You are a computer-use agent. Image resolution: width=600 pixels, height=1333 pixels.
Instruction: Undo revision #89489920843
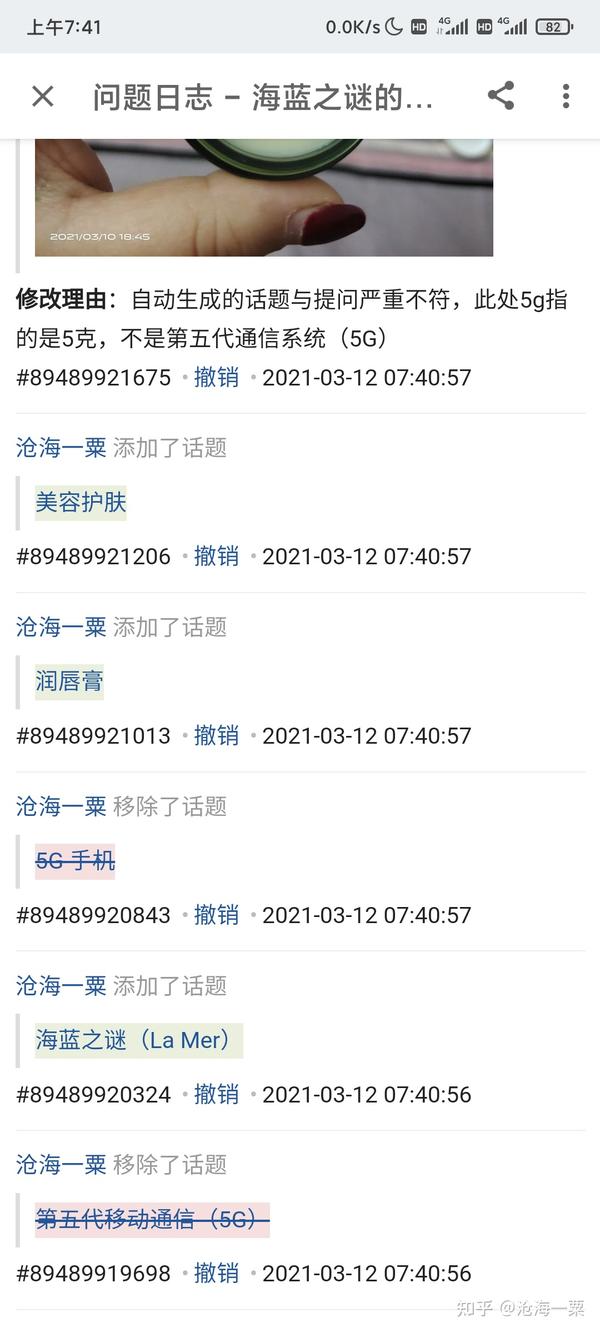tap(216, 914)
